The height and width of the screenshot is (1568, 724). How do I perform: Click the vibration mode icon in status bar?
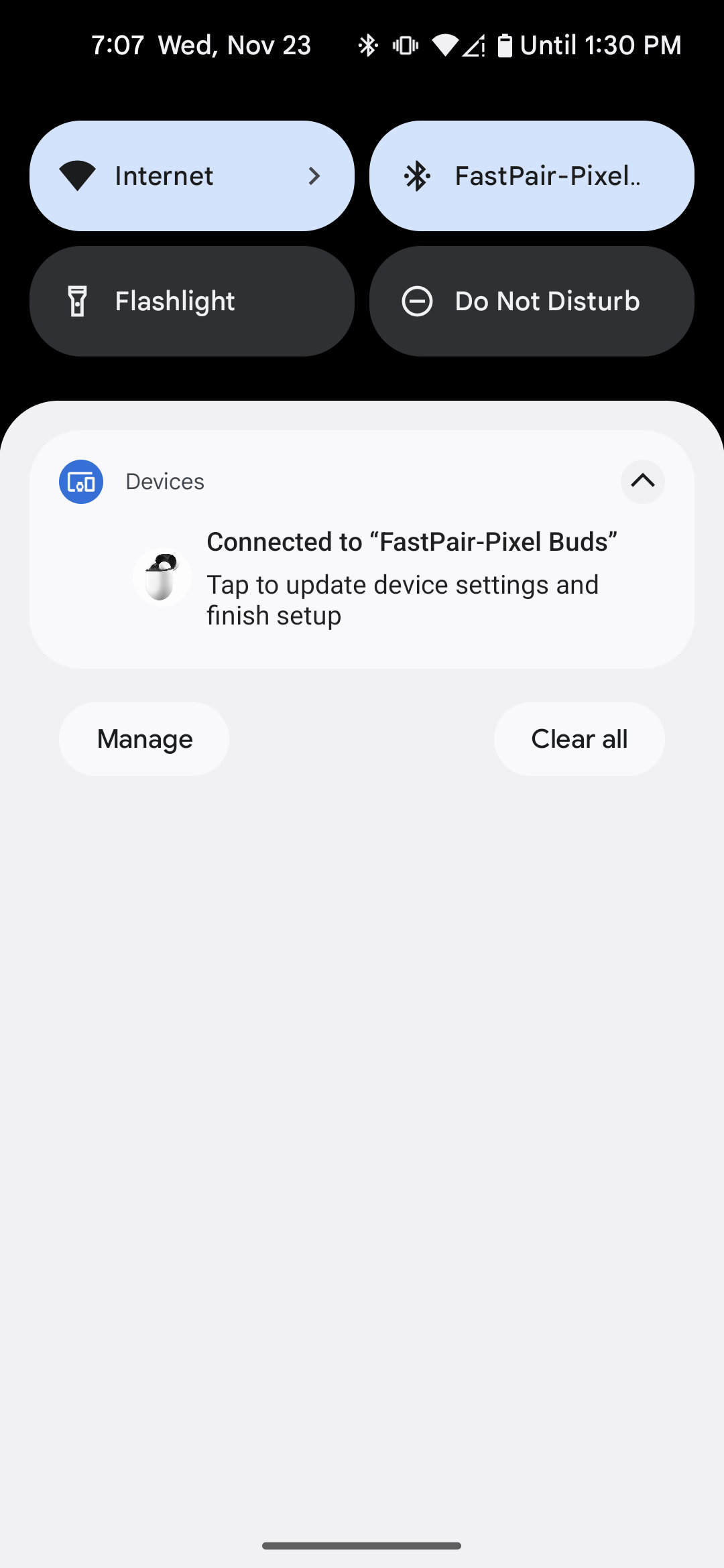[x=405, y=44]
